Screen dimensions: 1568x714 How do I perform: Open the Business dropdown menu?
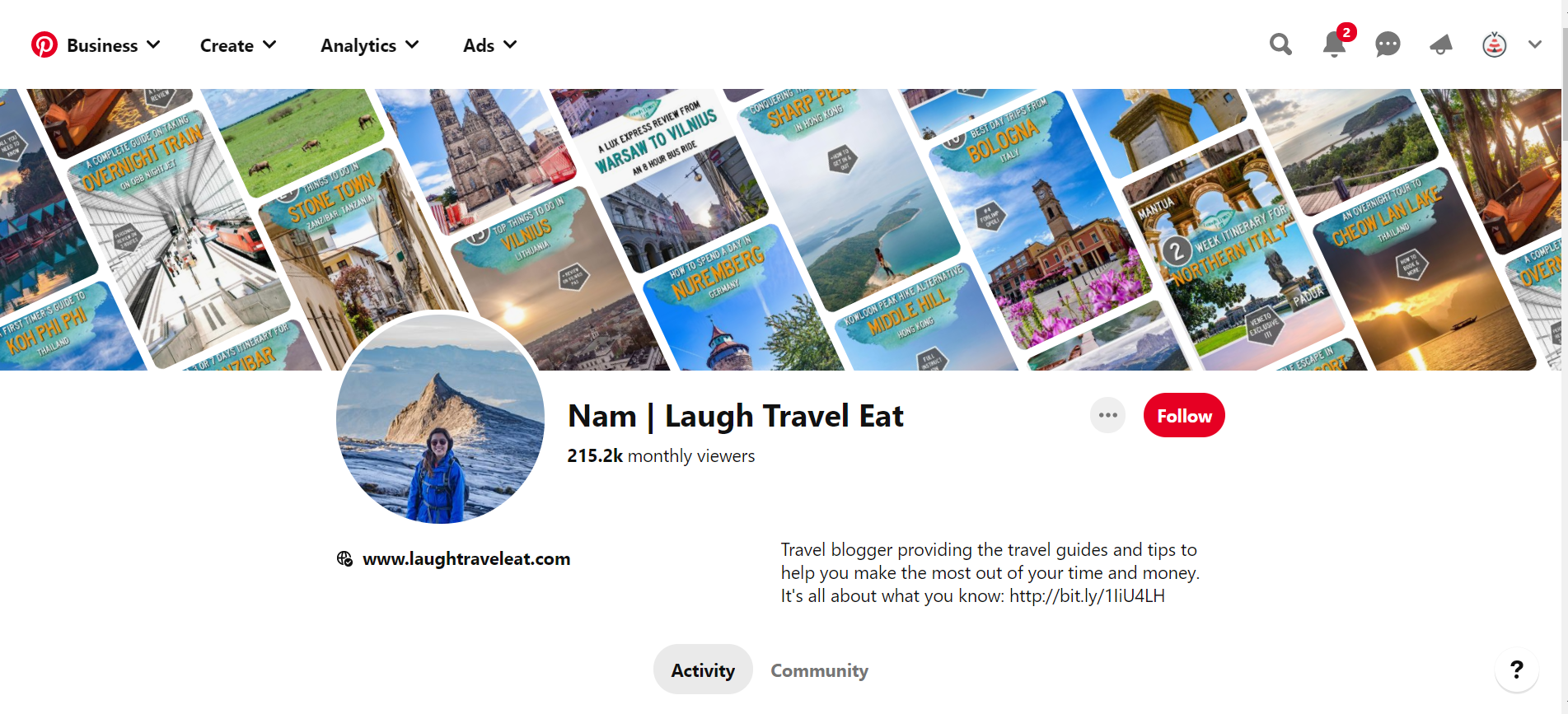tap(113, 45)
